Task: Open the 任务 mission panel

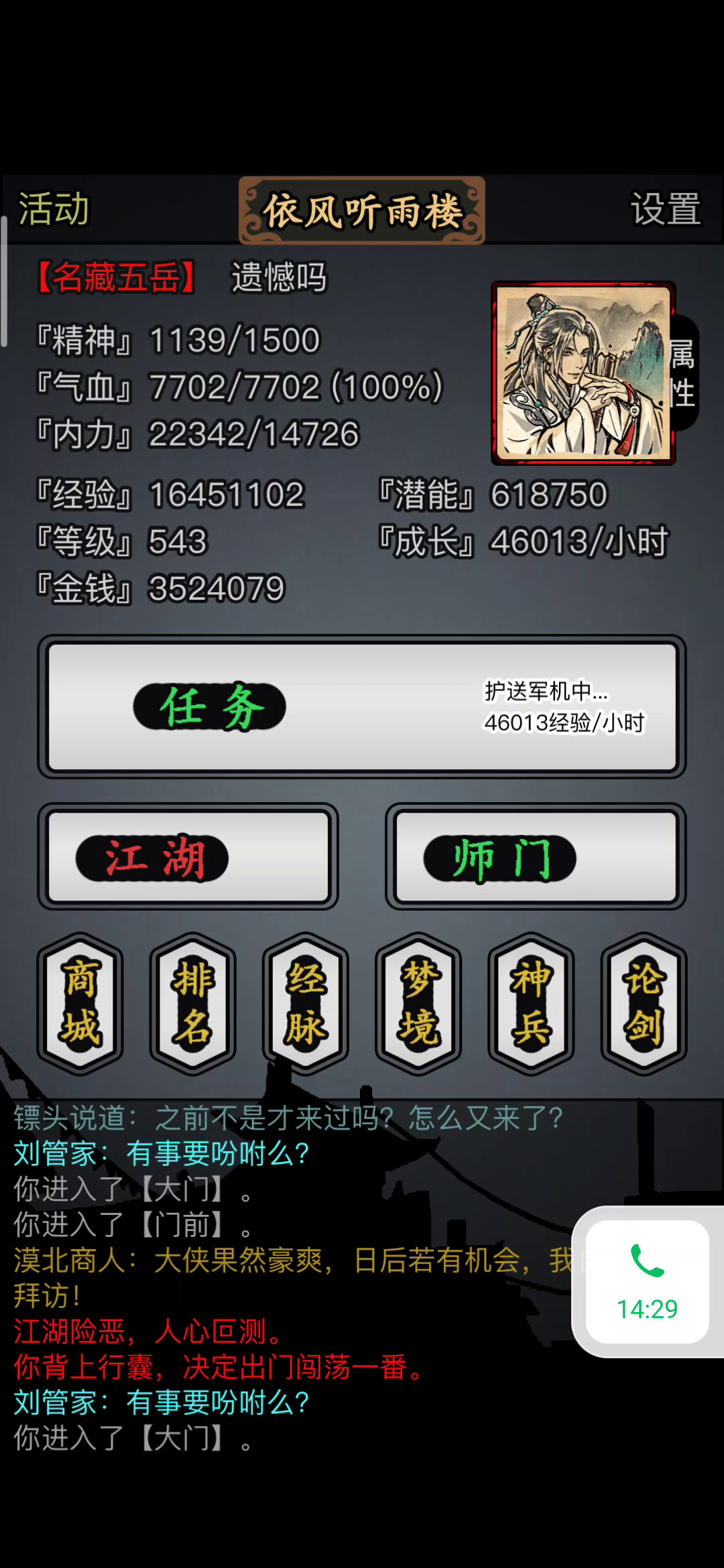Action: (362, 706)
